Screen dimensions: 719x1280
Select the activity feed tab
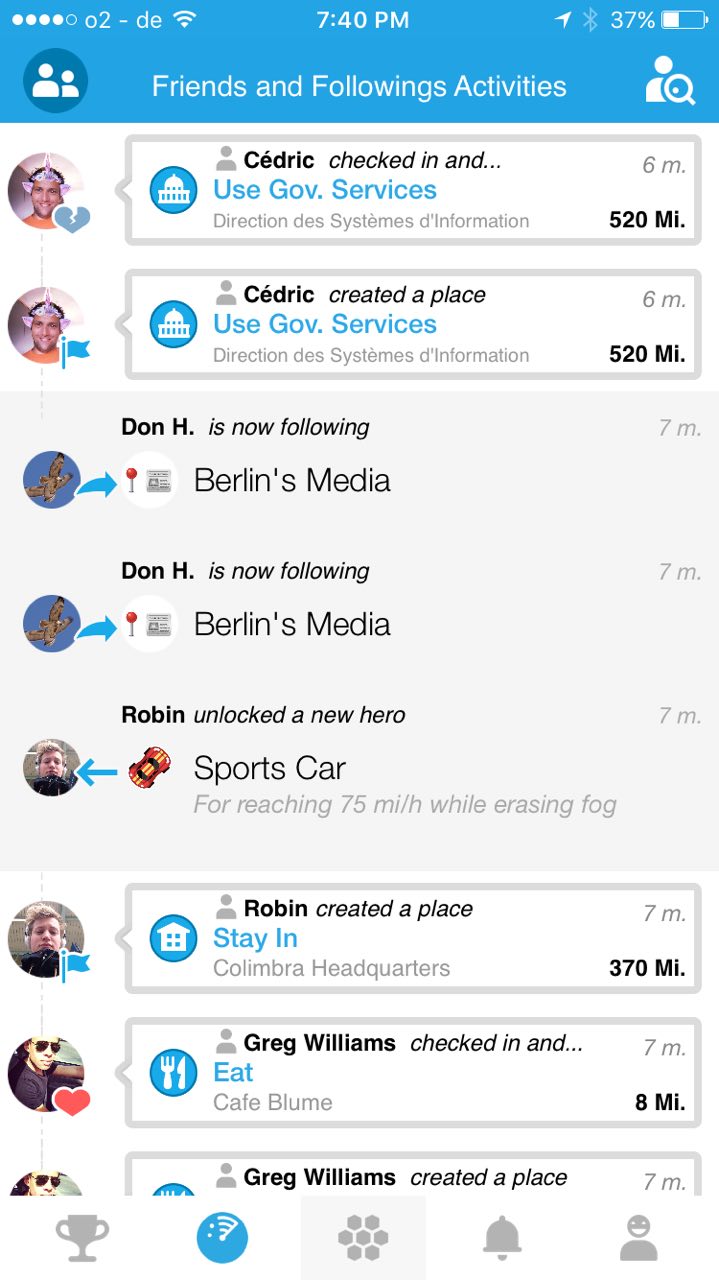click(222, 1238)
